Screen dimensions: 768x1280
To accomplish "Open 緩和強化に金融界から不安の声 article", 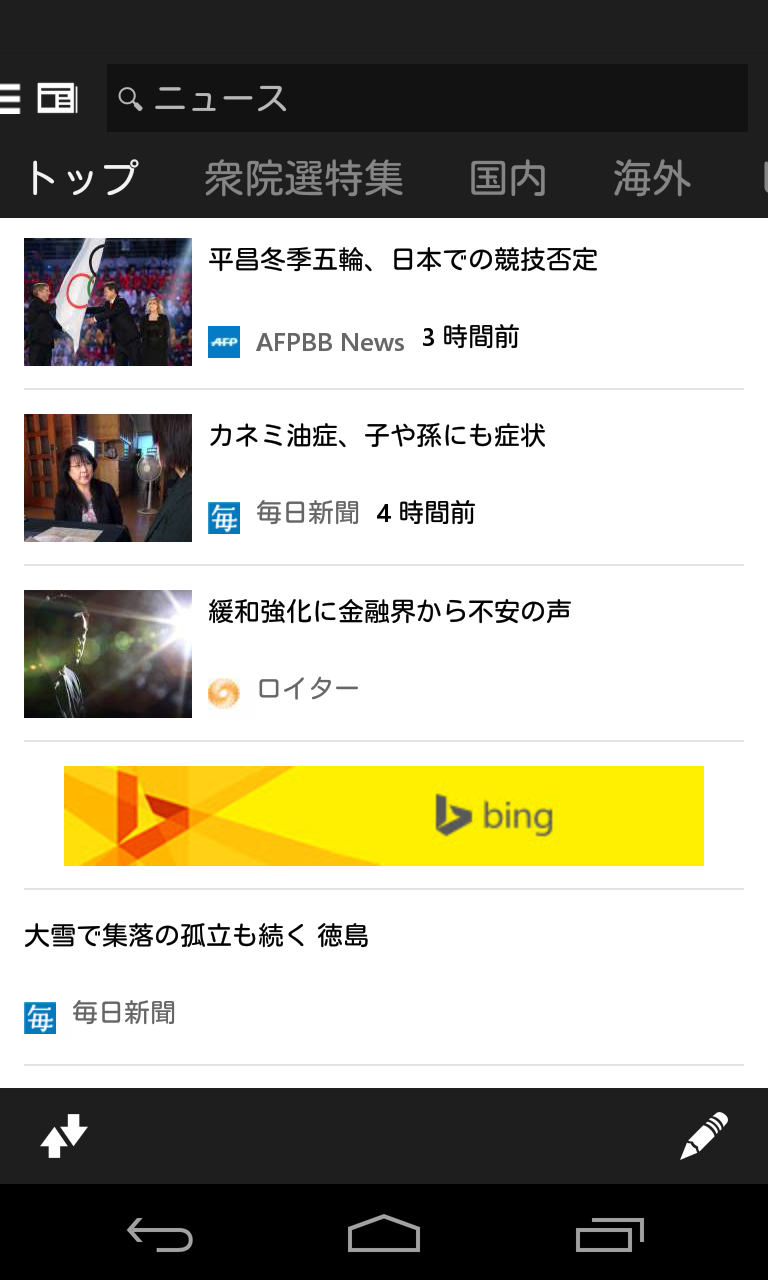I will 390,612.
